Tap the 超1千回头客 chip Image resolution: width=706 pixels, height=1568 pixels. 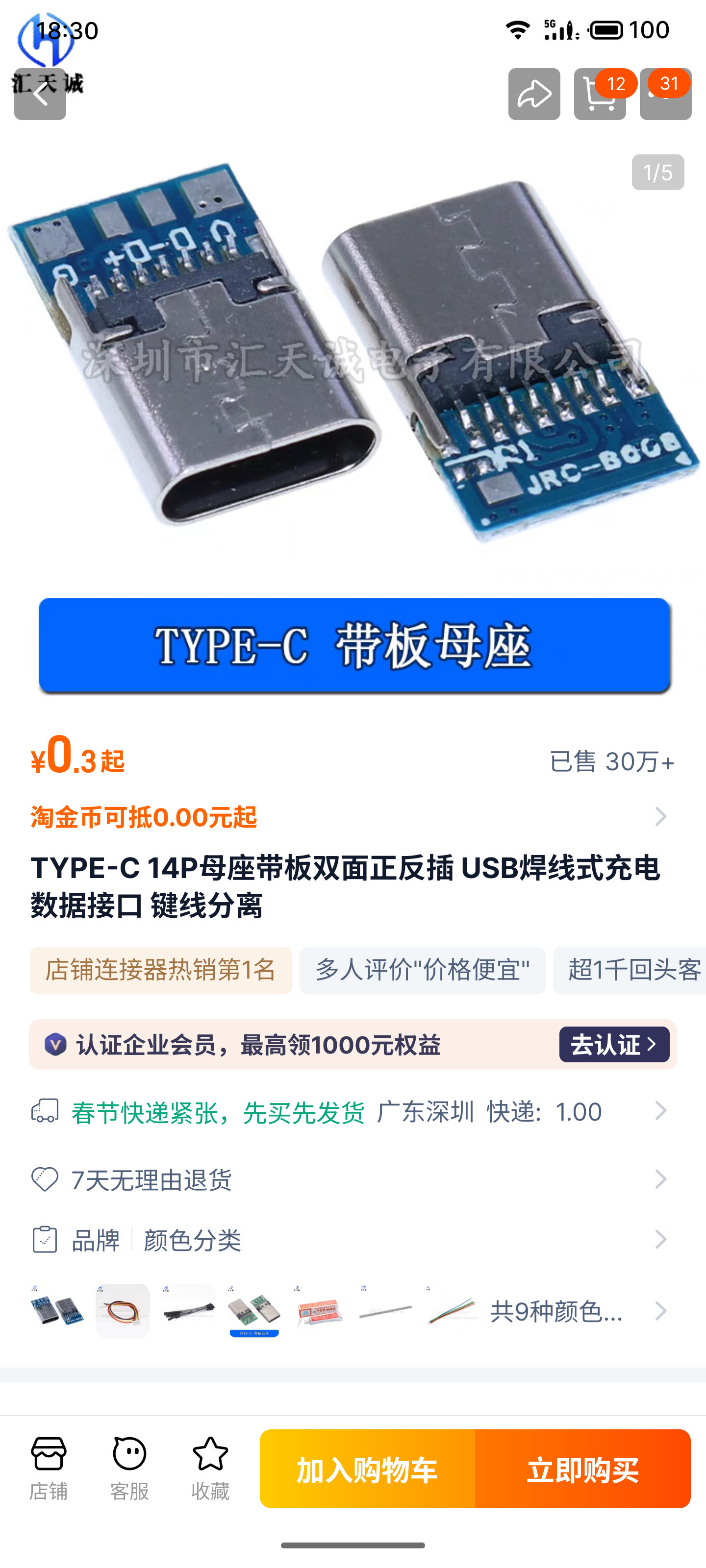[x=630, y=970]
